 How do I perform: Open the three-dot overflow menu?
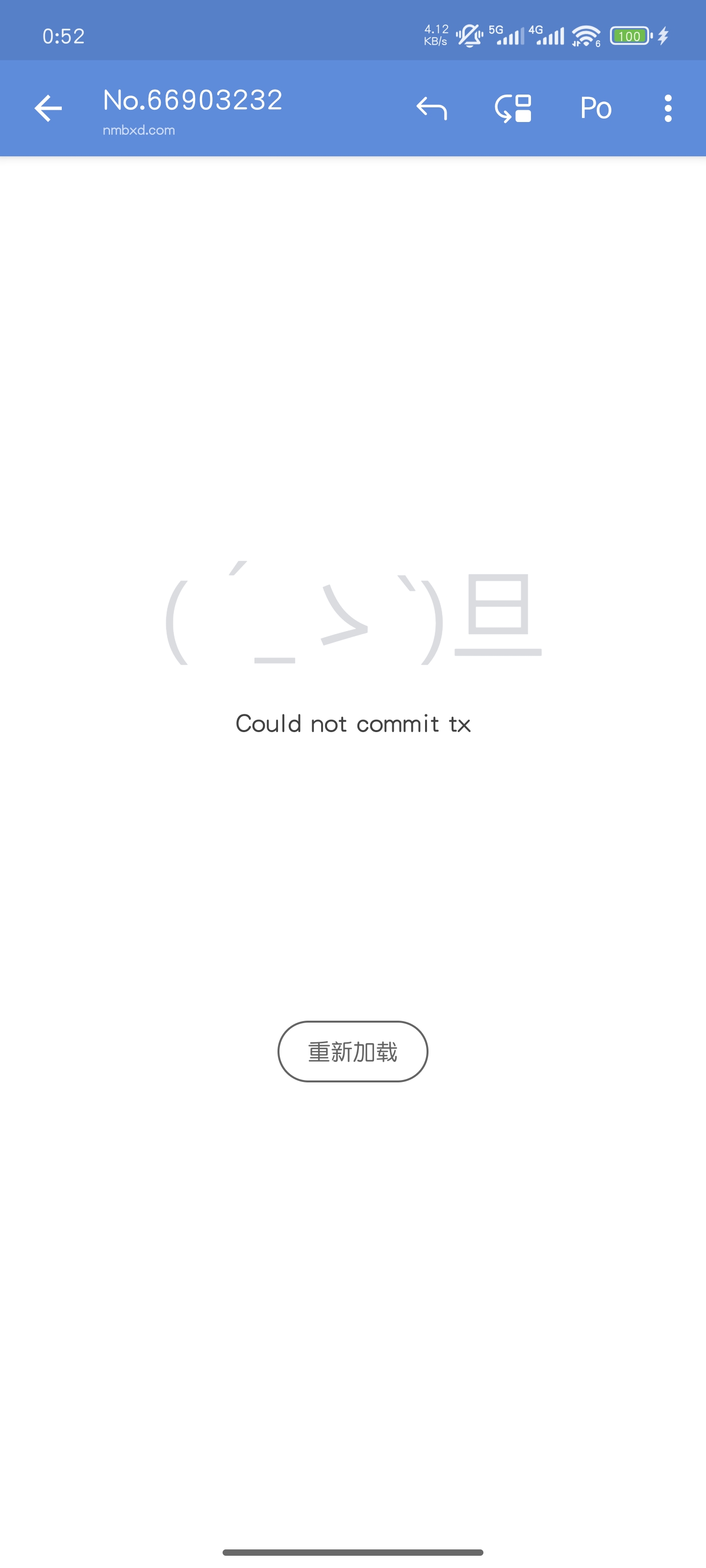668,109
